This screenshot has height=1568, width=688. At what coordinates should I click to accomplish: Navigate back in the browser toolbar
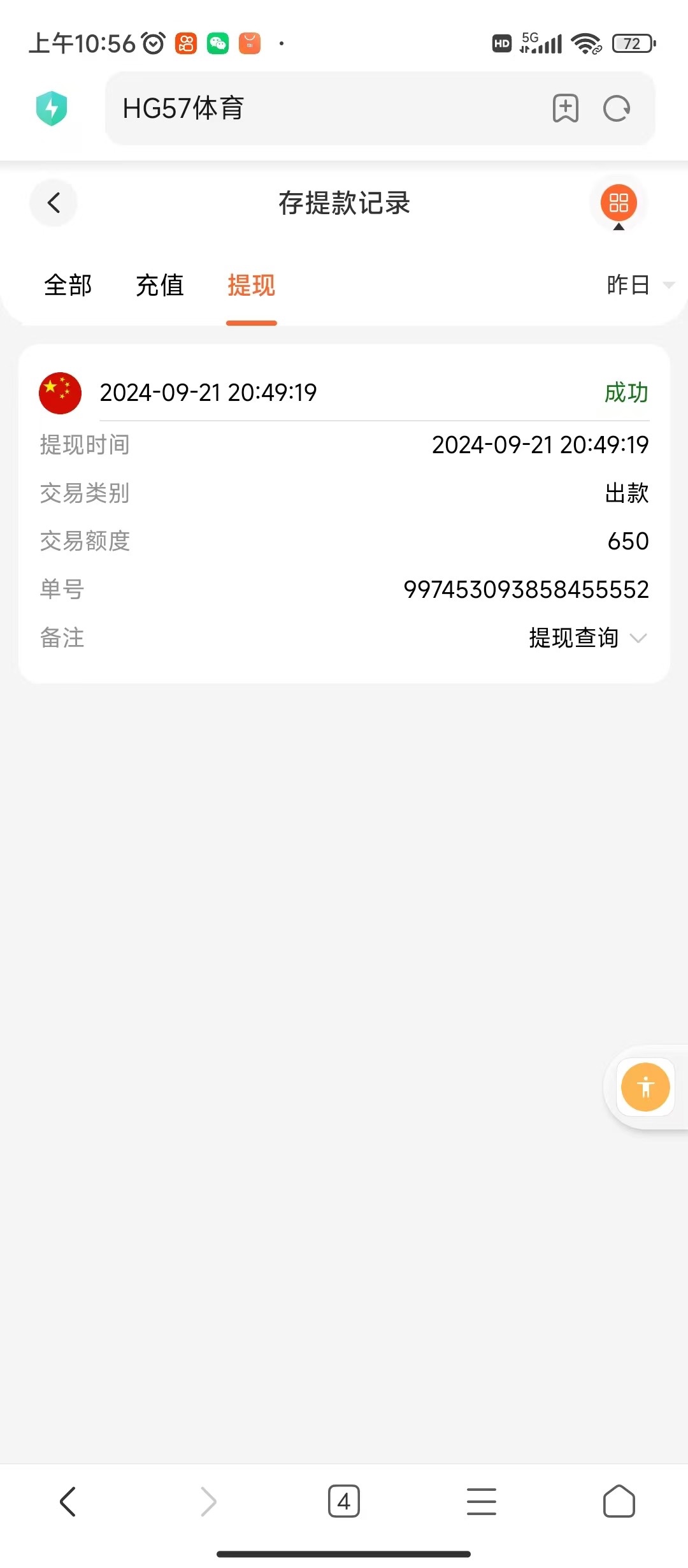click(x=68, y=1502)
